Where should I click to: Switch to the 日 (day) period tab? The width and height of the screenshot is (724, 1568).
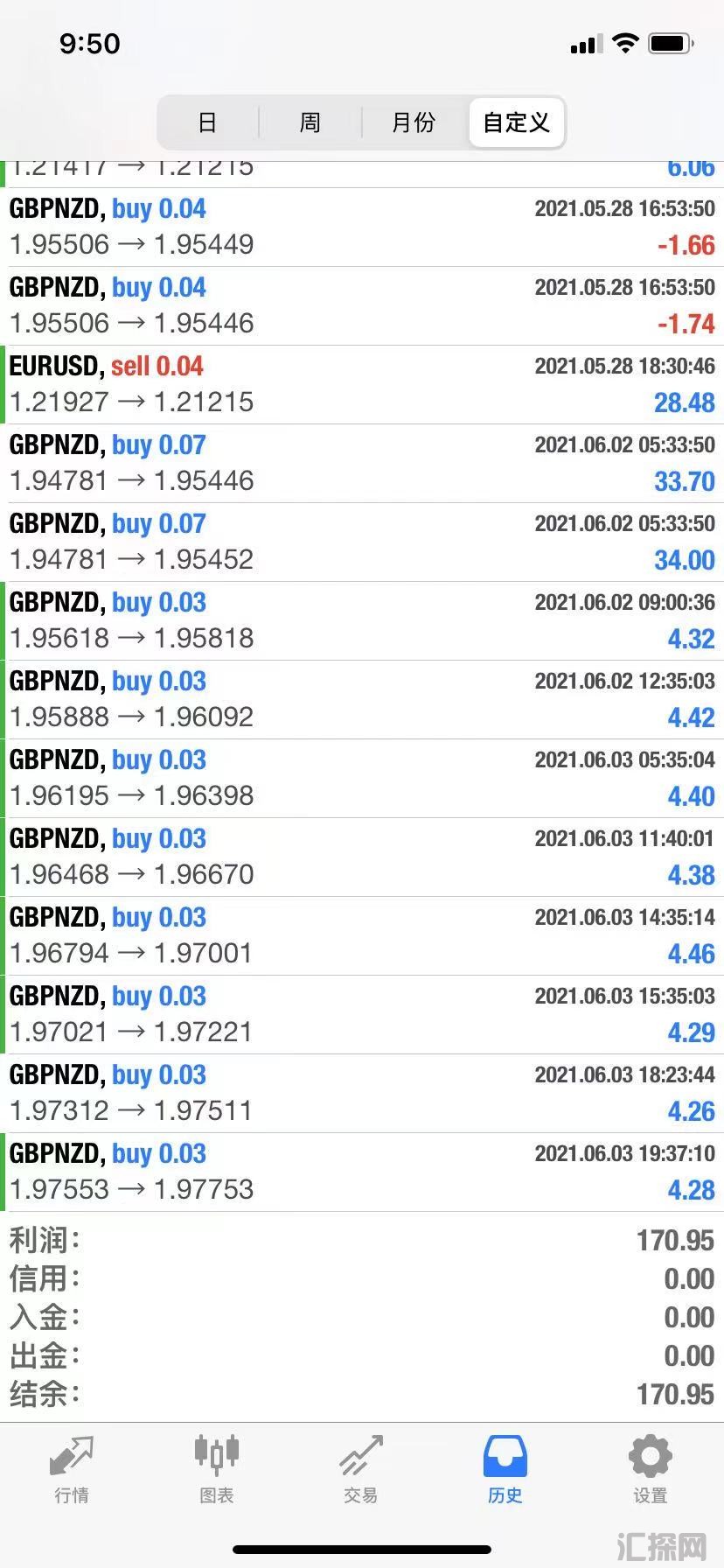pos(207,122)
